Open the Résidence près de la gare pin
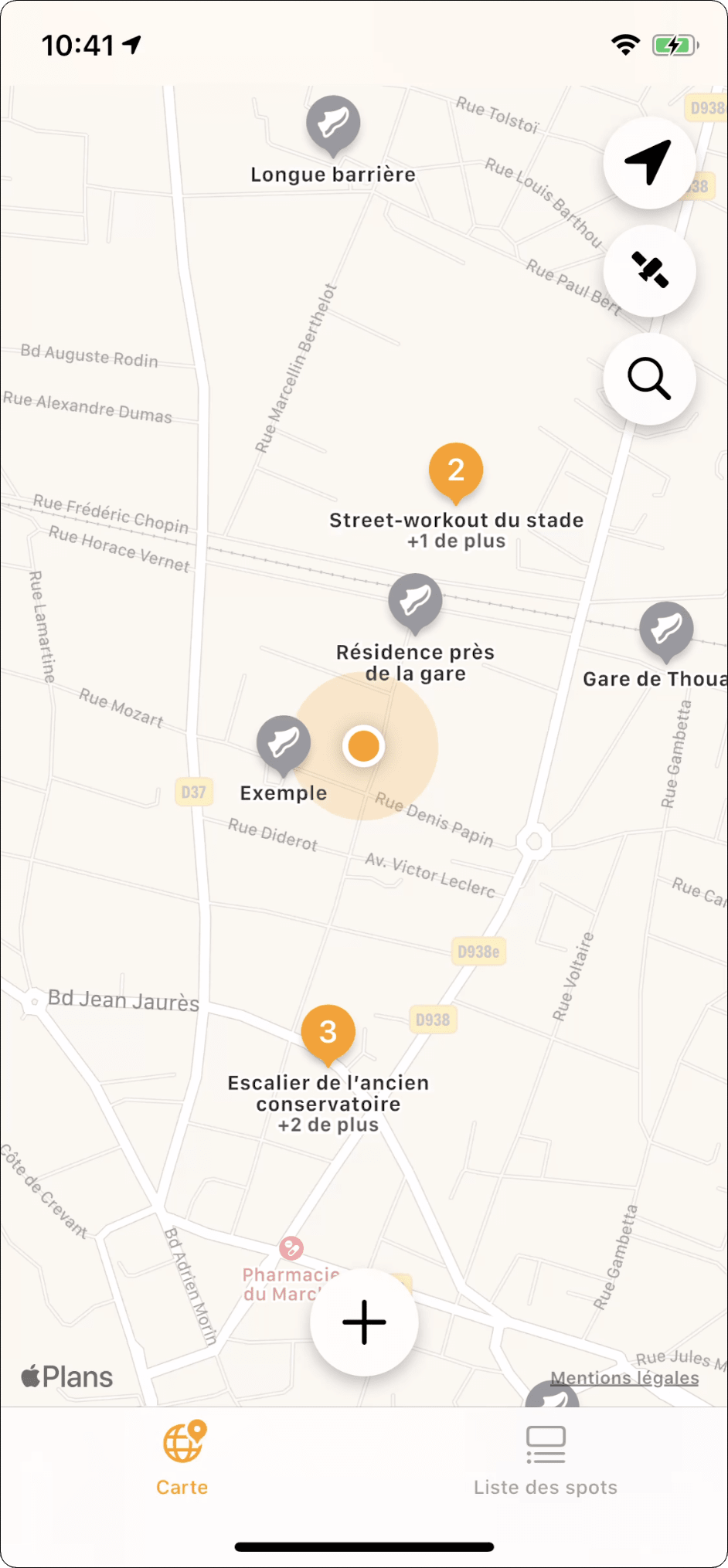 tap(415, 603)
